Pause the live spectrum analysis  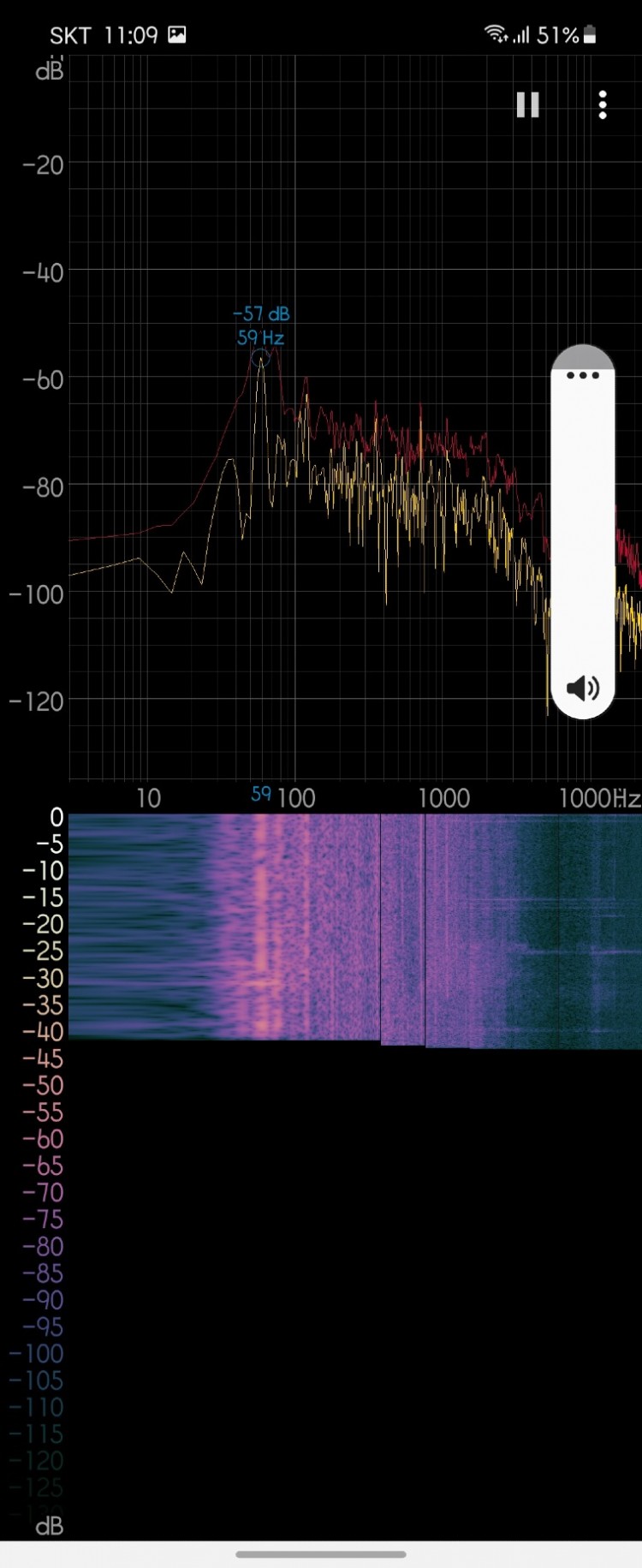coord(527,104)
